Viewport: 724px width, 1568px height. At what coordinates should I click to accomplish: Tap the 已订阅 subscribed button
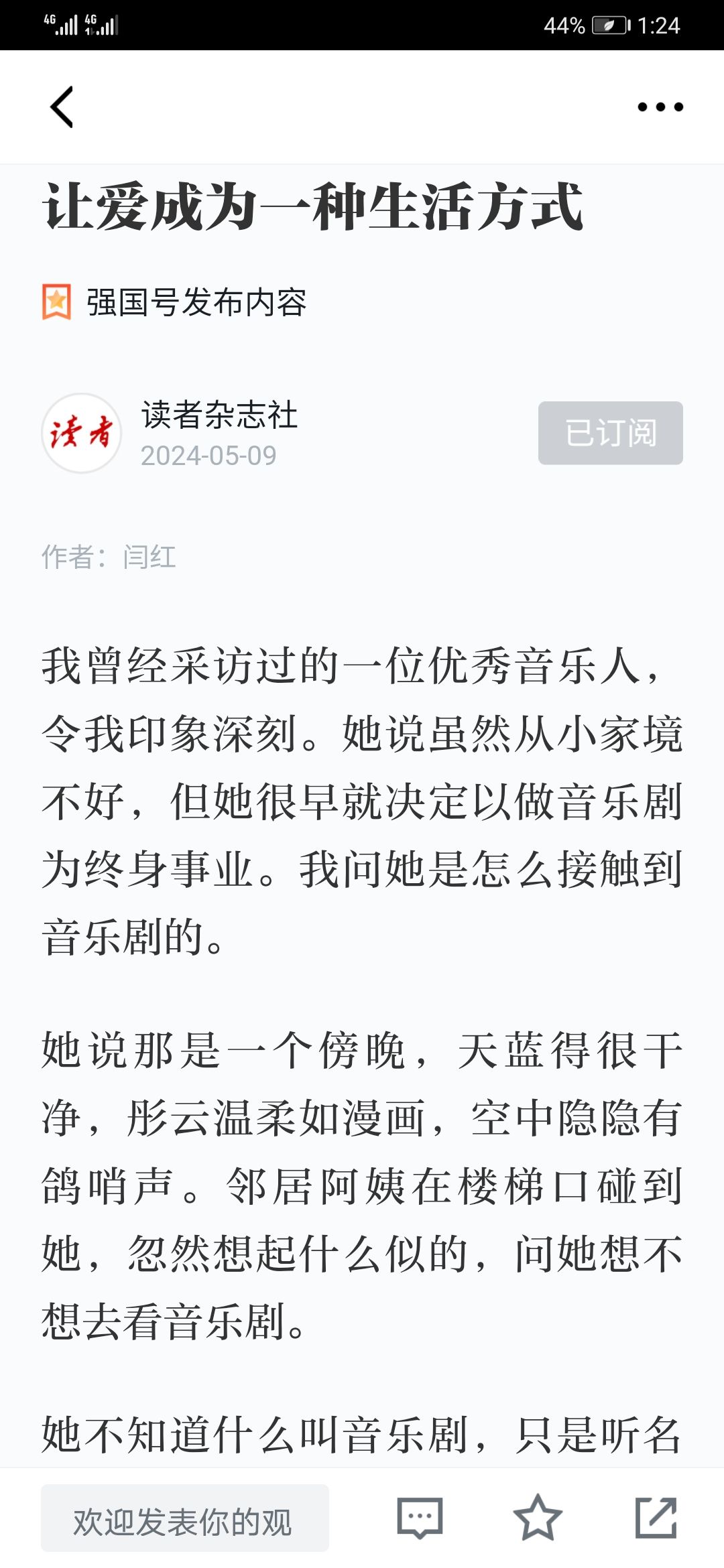(x=610, y=433)
